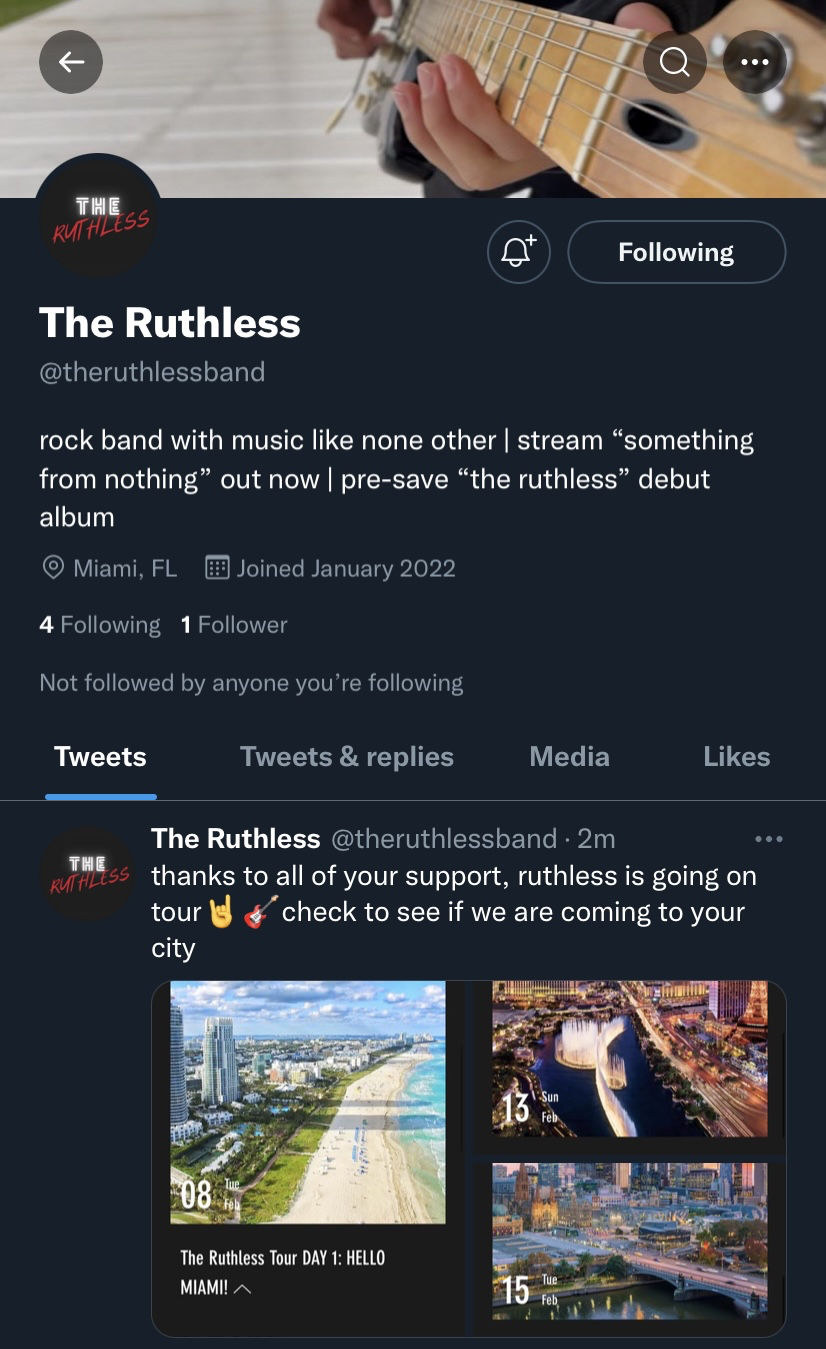Image resolution: width=826 pixels, height=1349 pixels.
Task: Switch to the Media tab
Action: point(569,757)
